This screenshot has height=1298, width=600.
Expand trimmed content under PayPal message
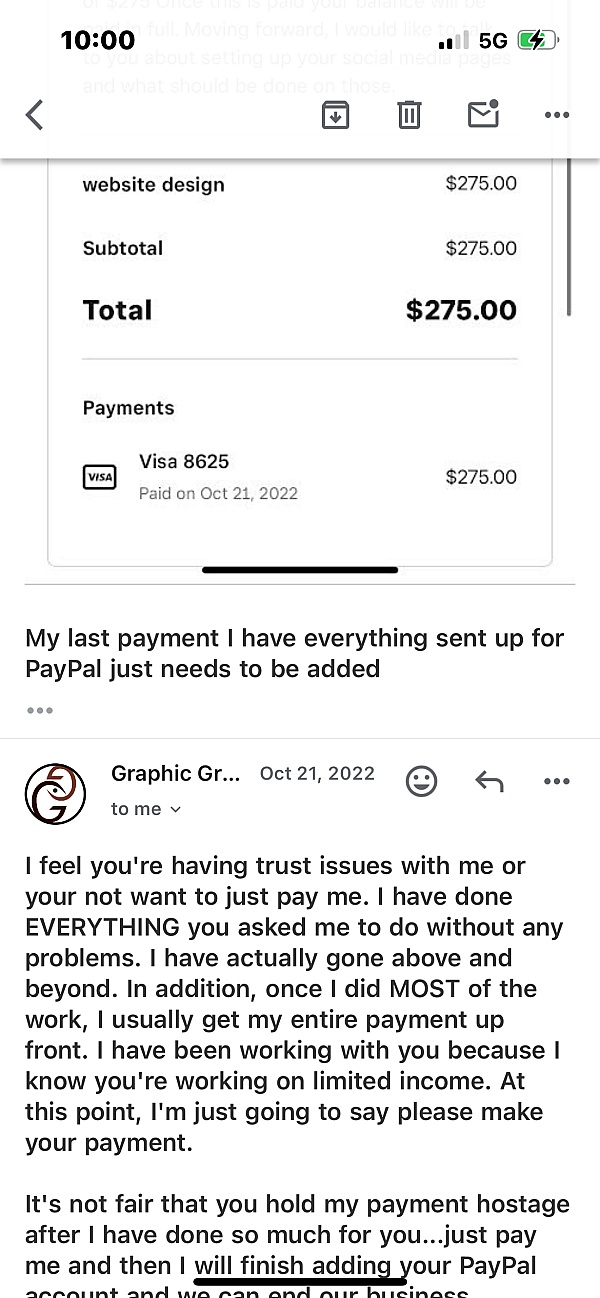pyautogui.click(x=40, y=710)
